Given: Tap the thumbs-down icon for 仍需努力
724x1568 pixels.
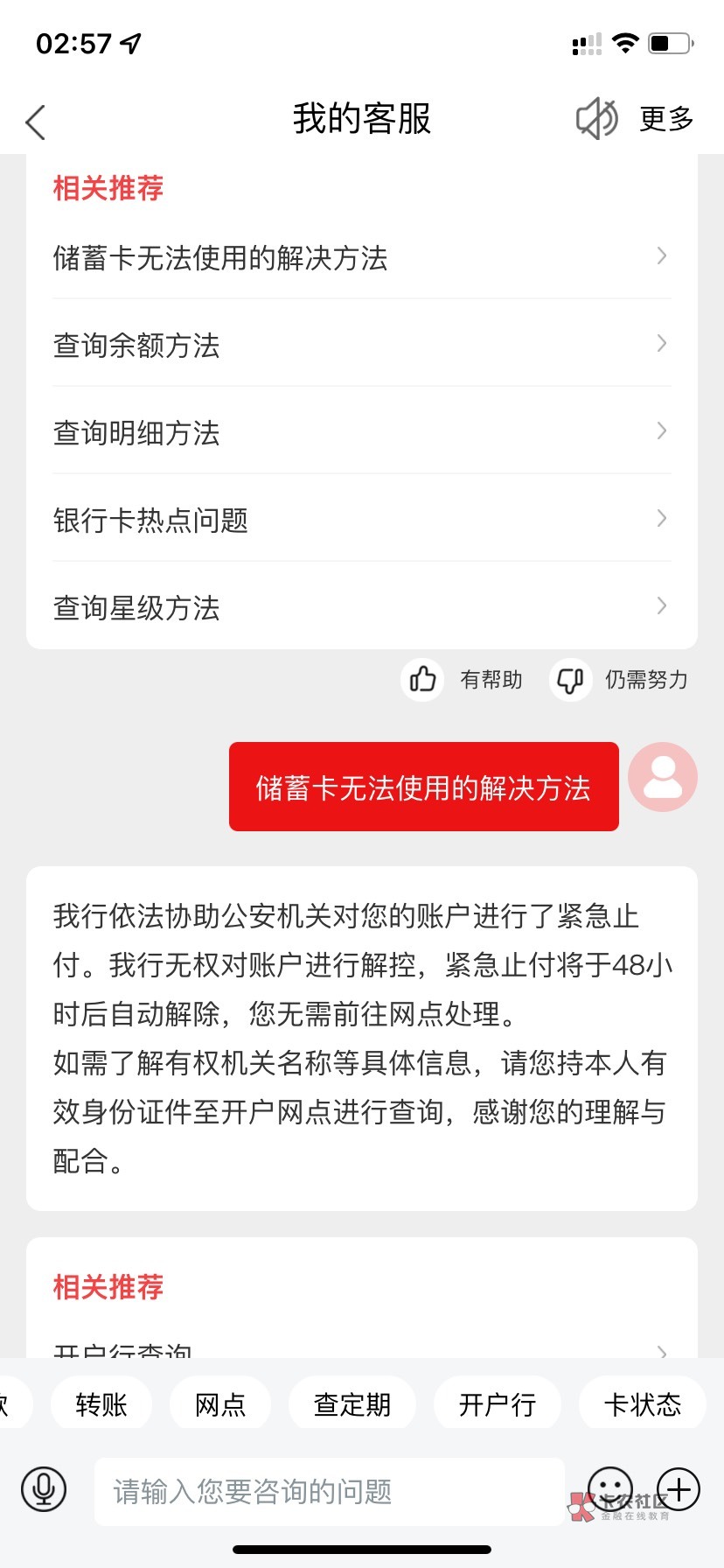Looking at the screenshot, I should (569, 679).
